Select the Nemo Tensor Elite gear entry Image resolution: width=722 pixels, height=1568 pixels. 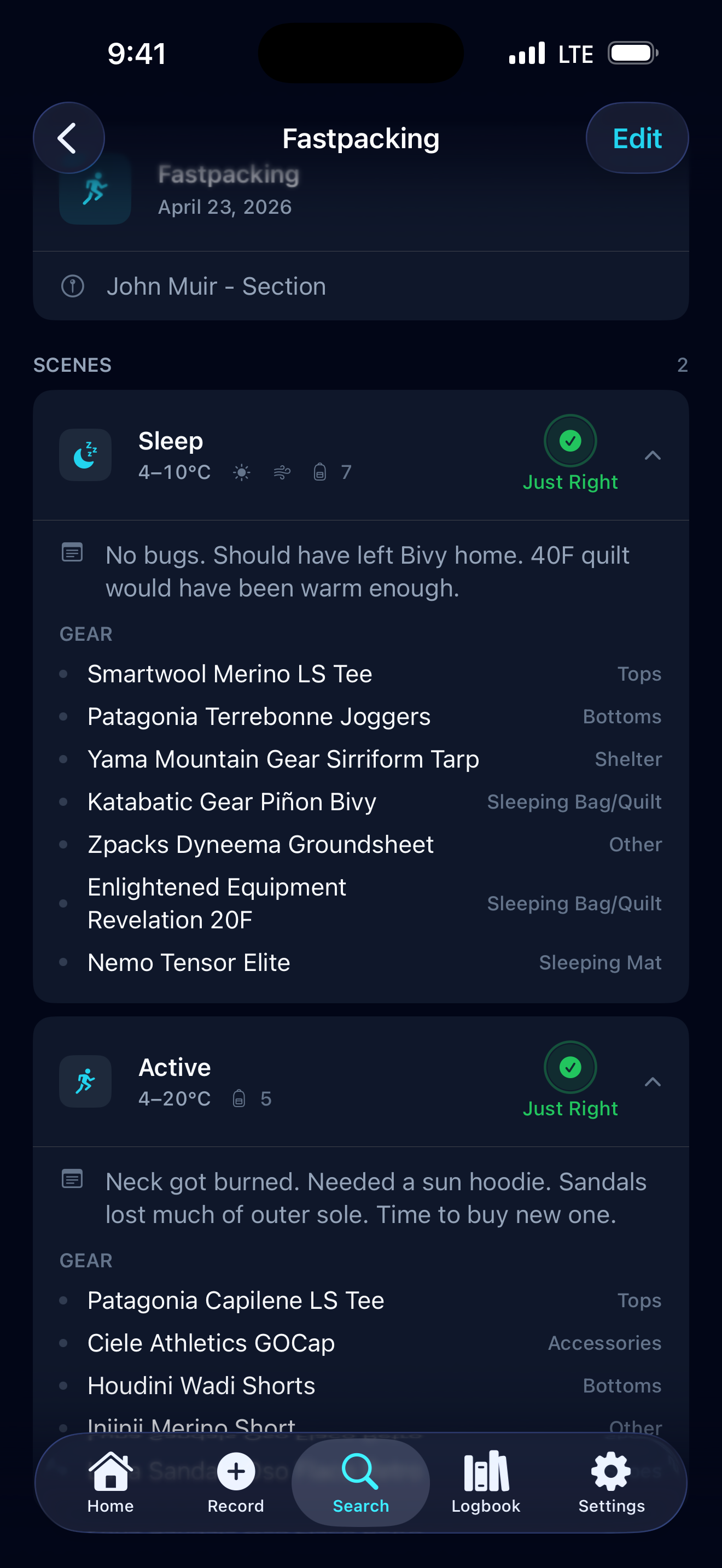[x=189, y=962]
